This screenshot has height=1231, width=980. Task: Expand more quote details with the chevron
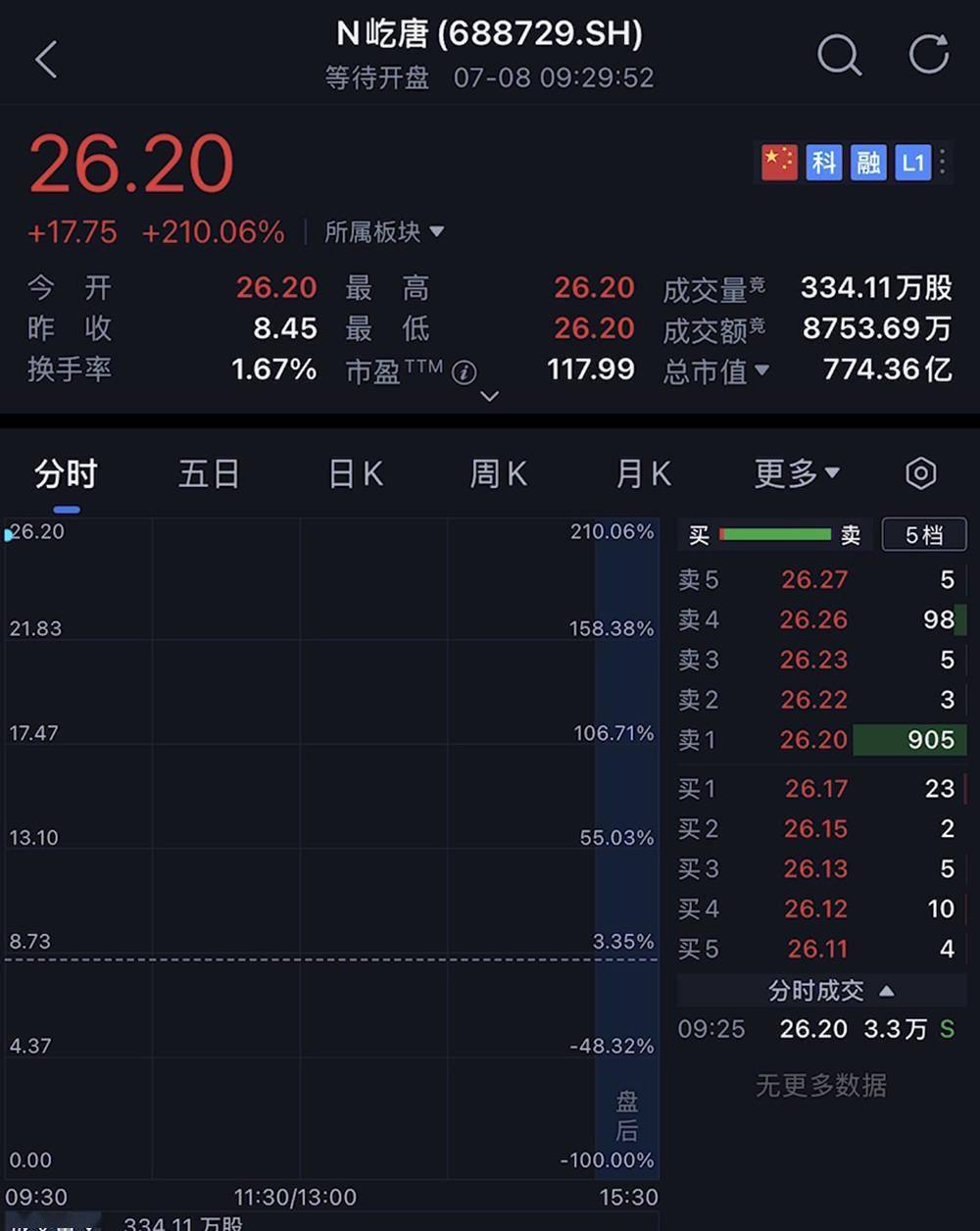(490, 396)
